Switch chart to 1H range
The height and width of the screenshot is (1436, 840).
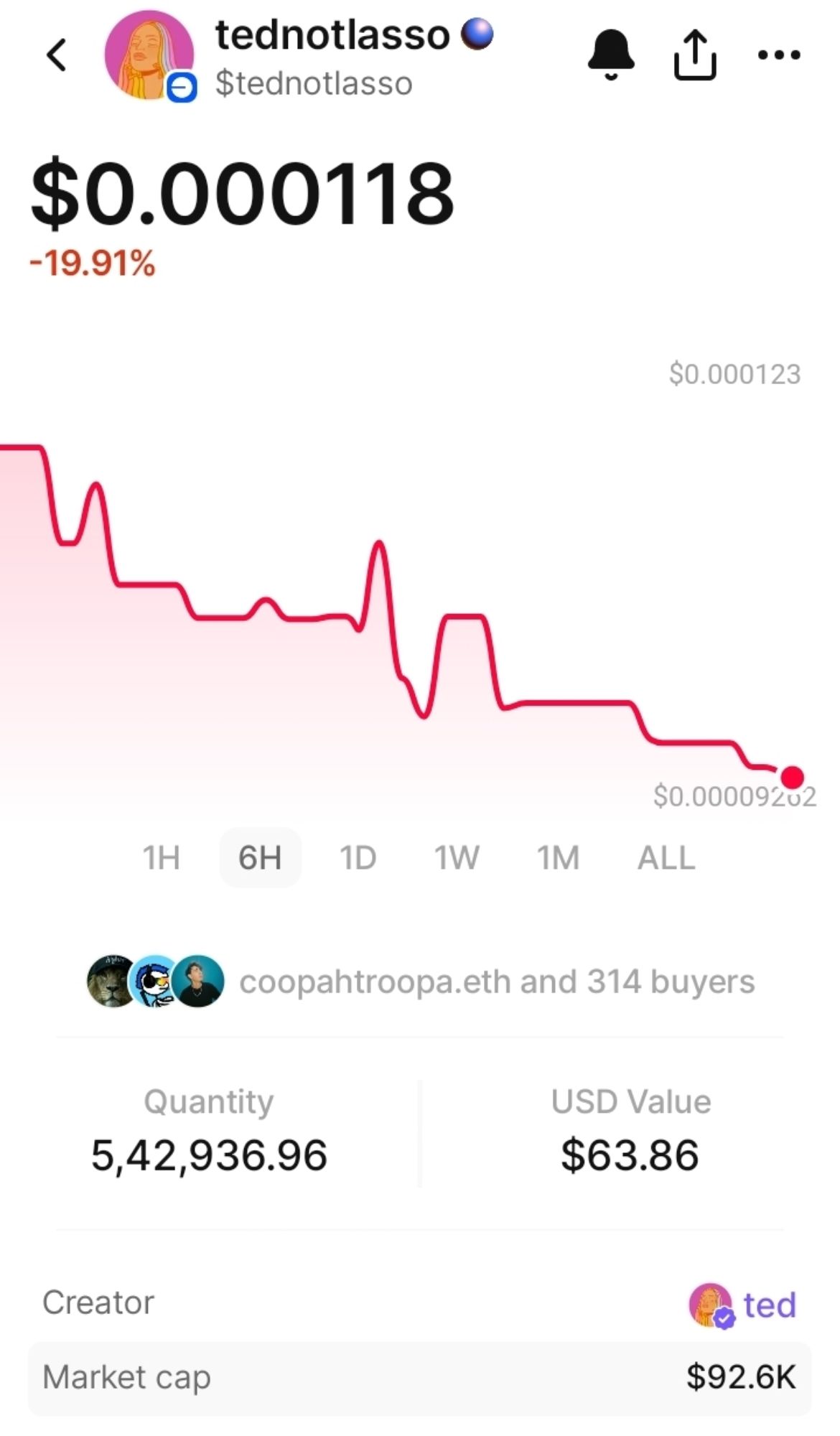point(161,857)
